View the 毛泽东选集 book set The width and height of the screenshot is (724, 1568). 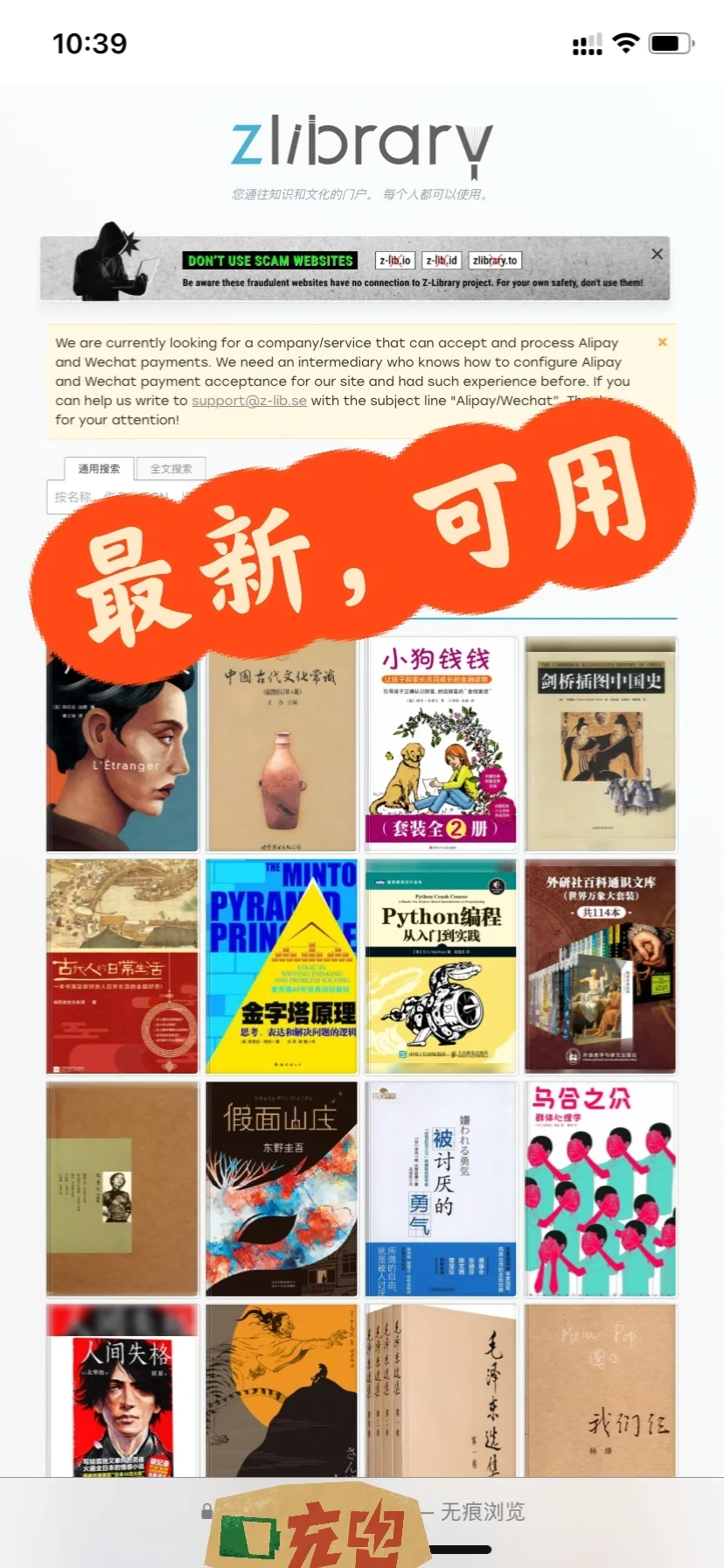click(441, 1391)
